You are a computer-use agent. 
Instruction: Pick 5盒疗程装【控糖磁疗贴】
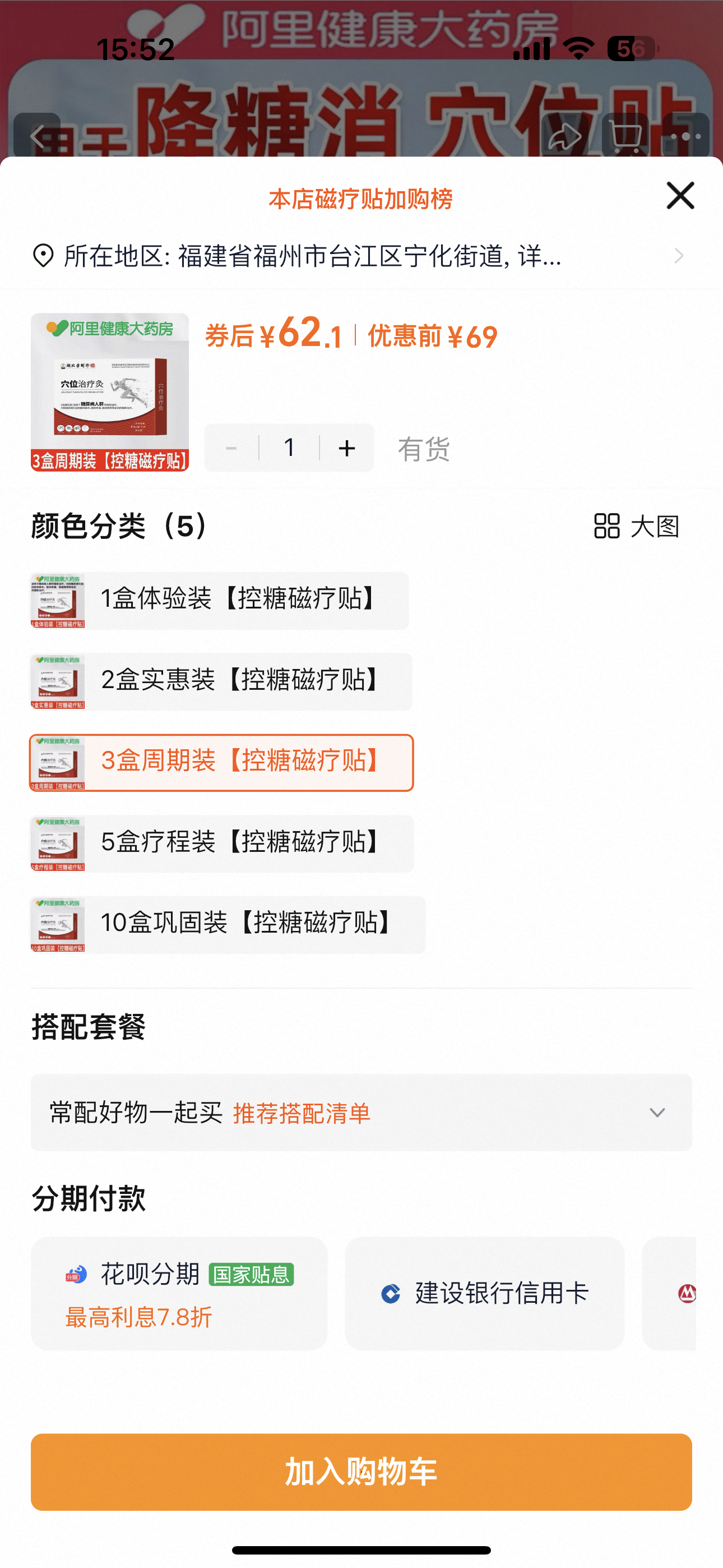222,843
